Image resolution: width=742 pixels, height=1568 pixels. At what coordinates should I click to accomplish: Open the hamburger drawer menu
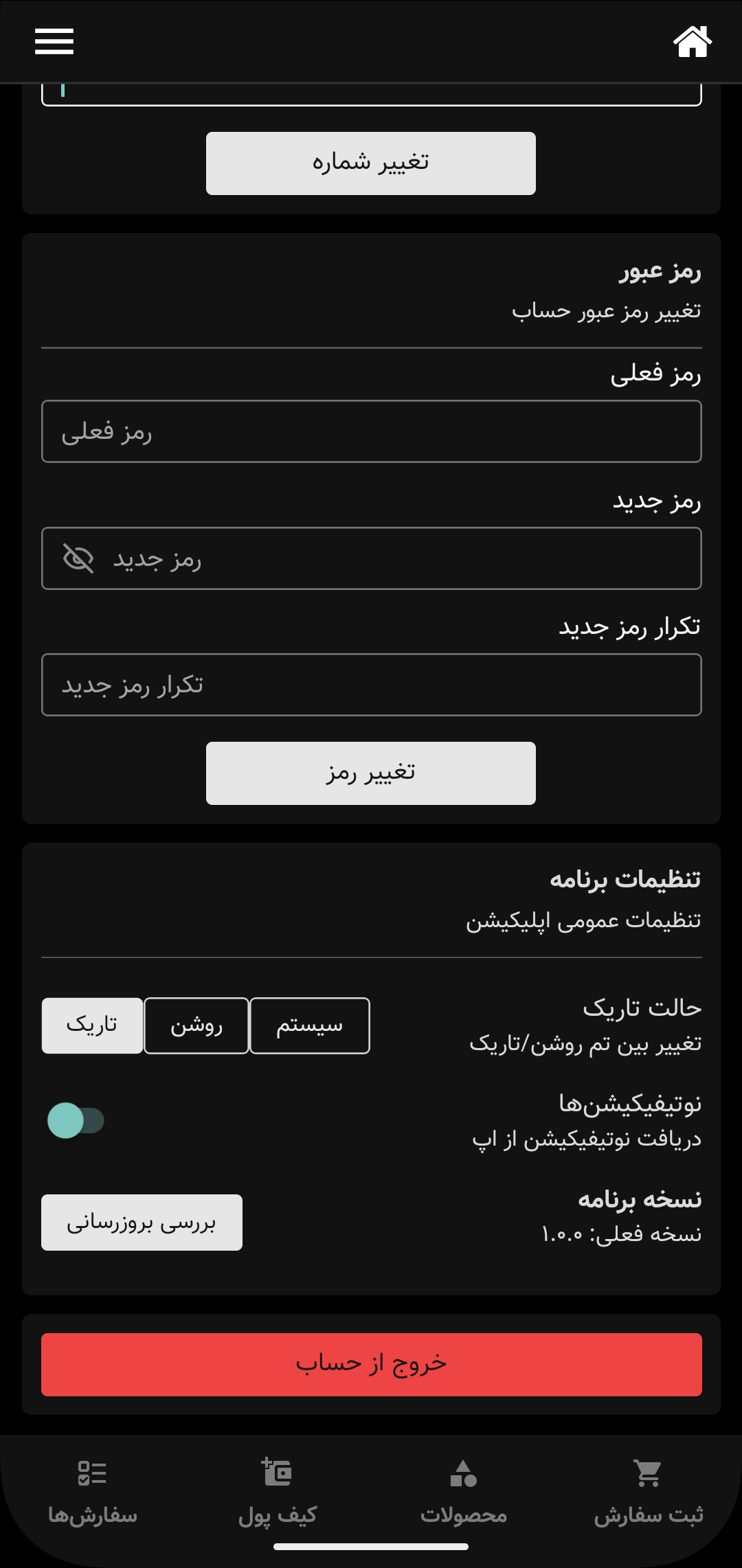point(54,41)
